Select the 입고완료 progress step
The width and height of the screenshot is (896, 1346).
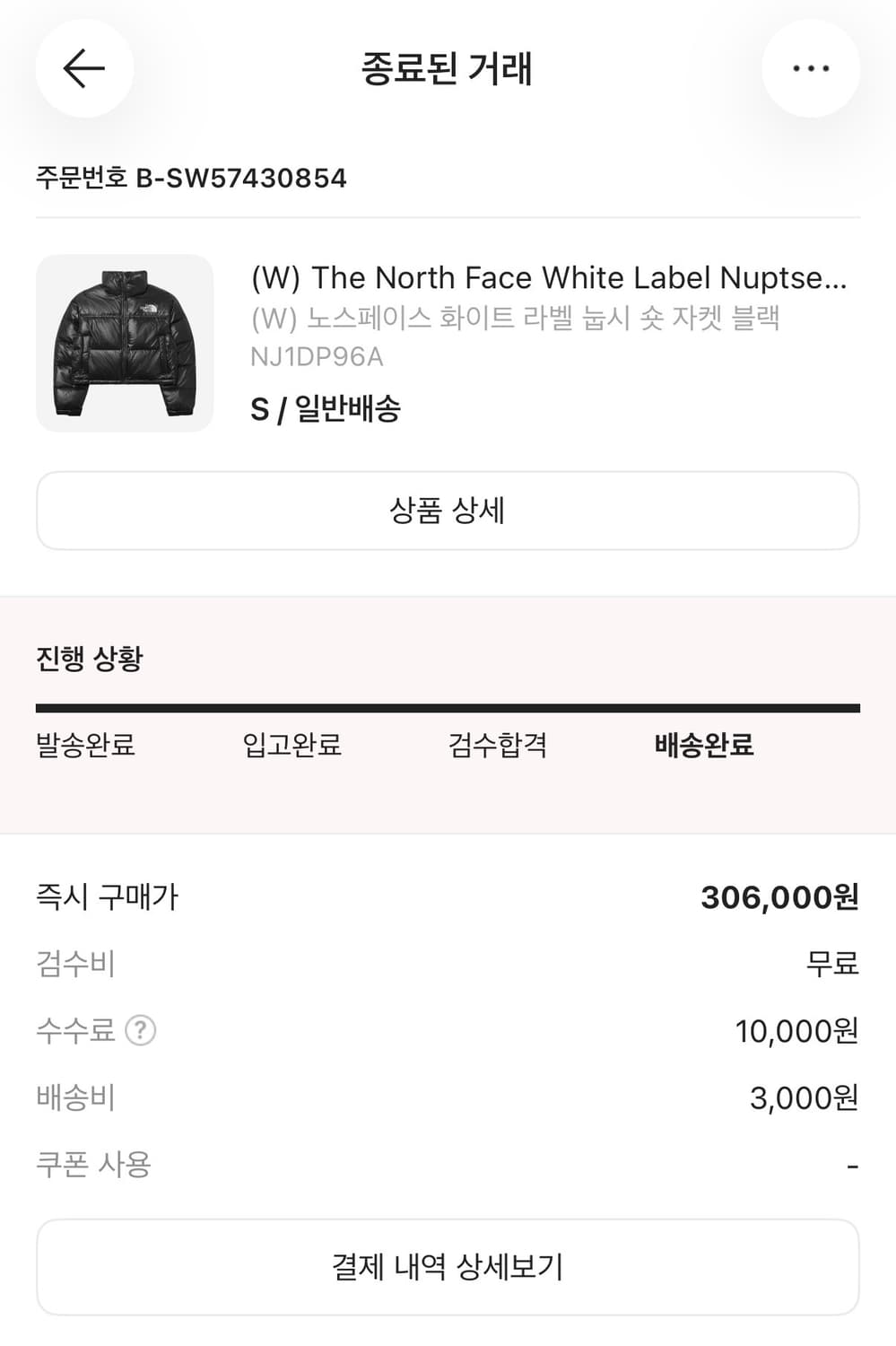pyautogui.click(x=291, y=745)
